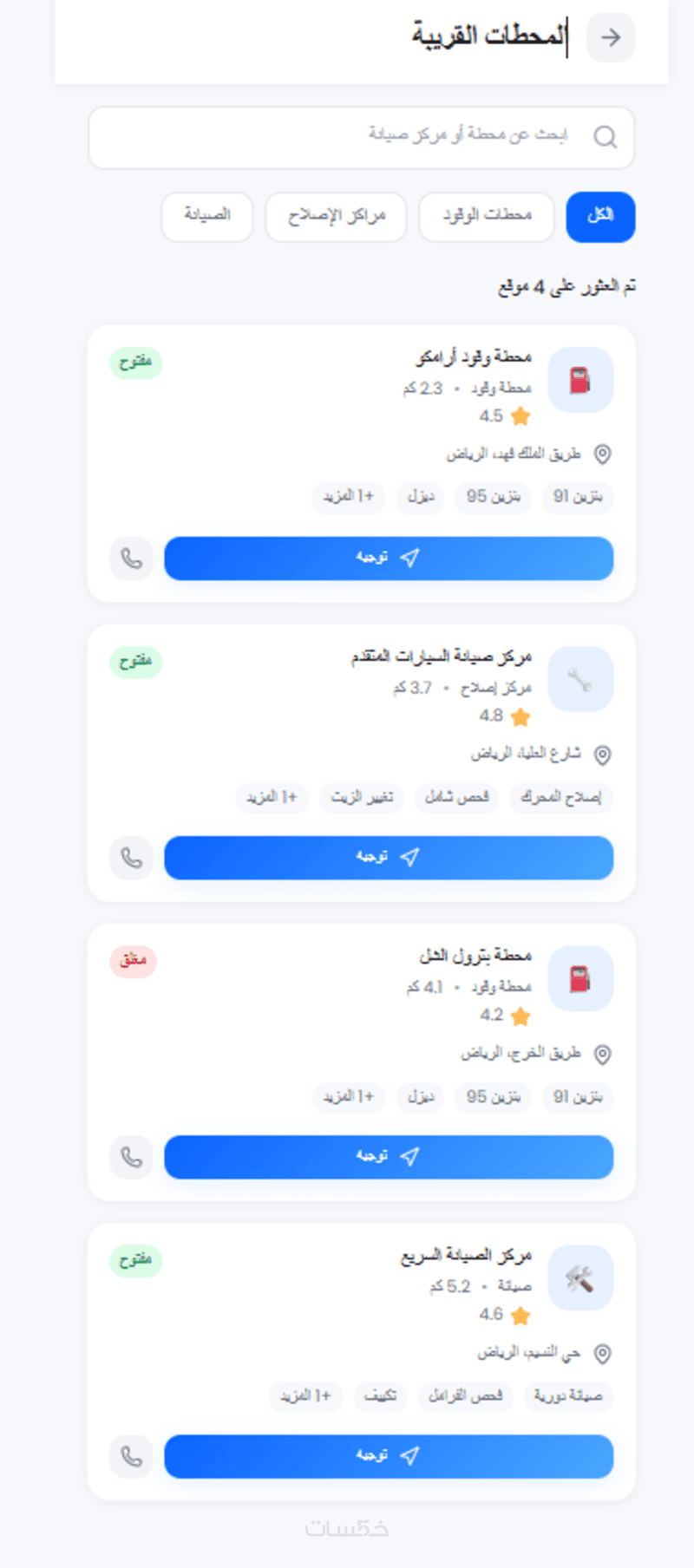
Task: Call مركز صيانة السيارات المتقدم
Action: [132, 858]
